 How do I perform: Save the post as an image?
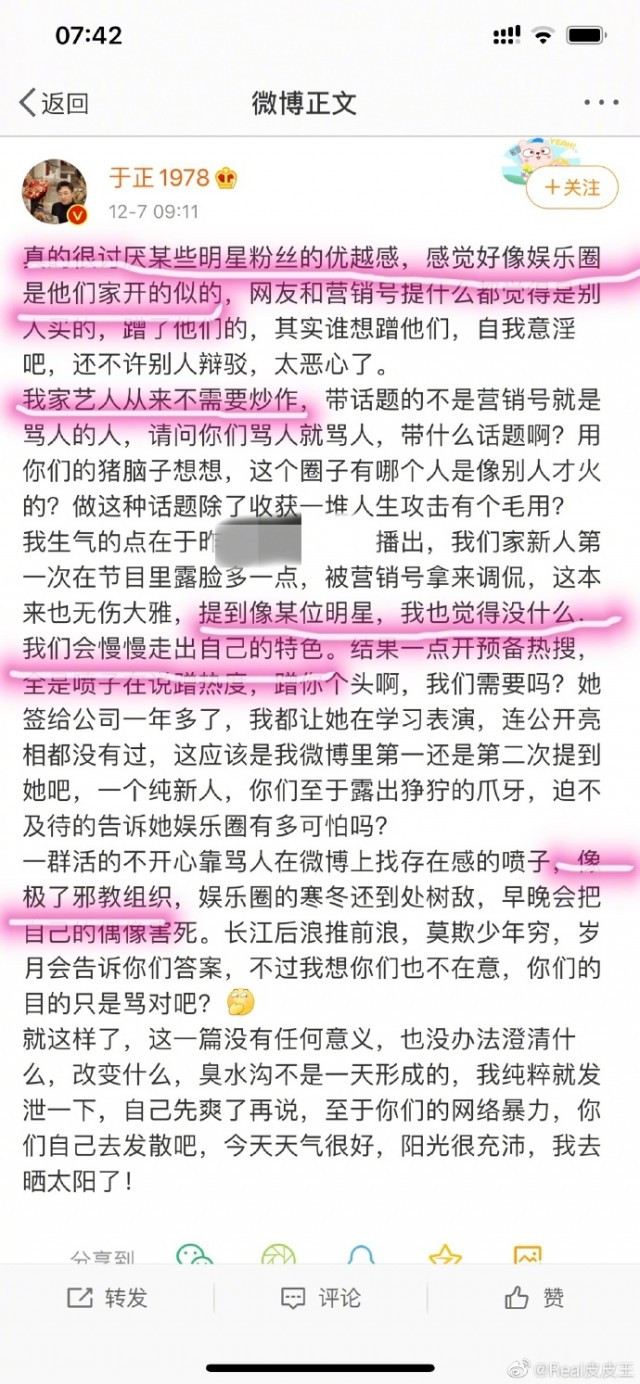coord(529,1254)
